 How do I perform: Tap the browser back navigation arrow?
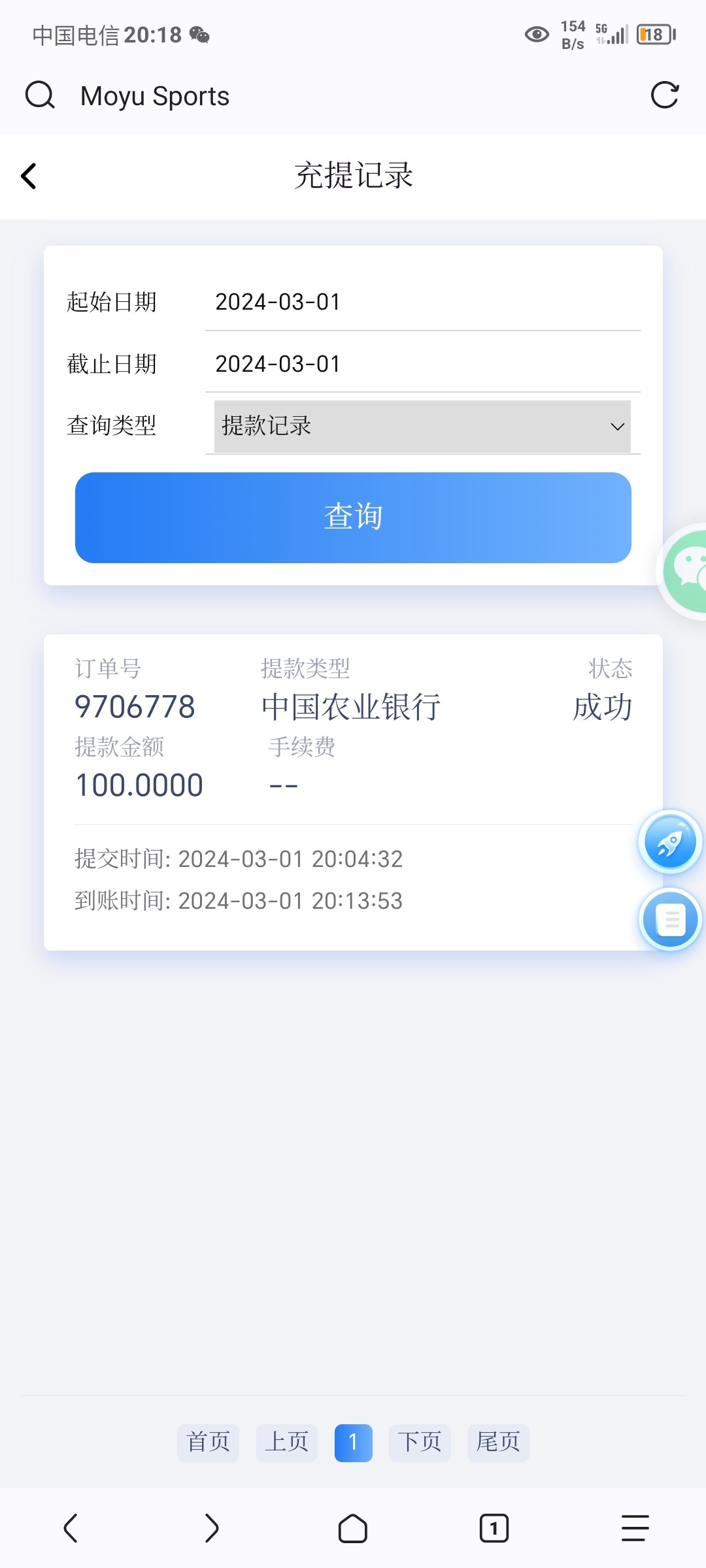tap(71, 1528)
